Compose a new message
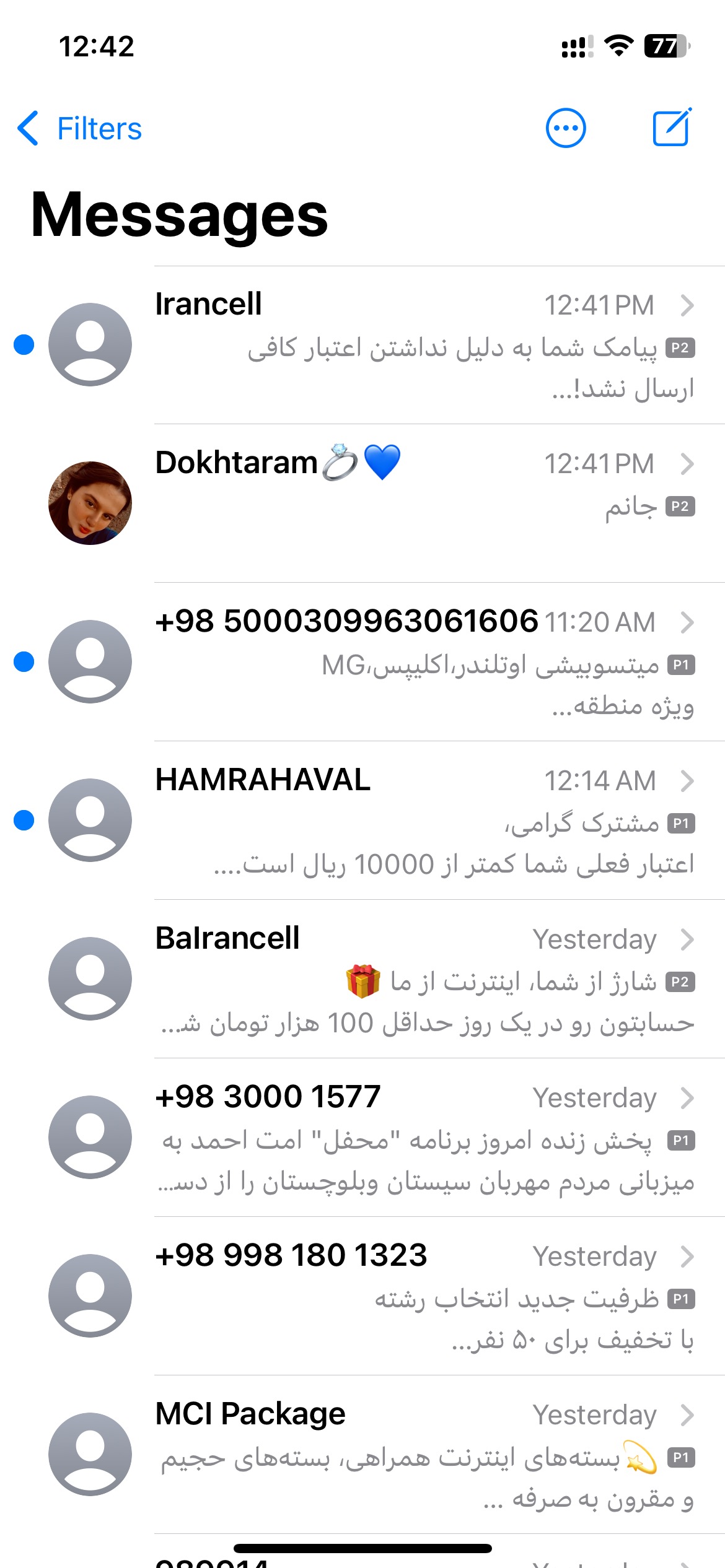Screen dimensions: 725x1568 click(x=672, y=127)
